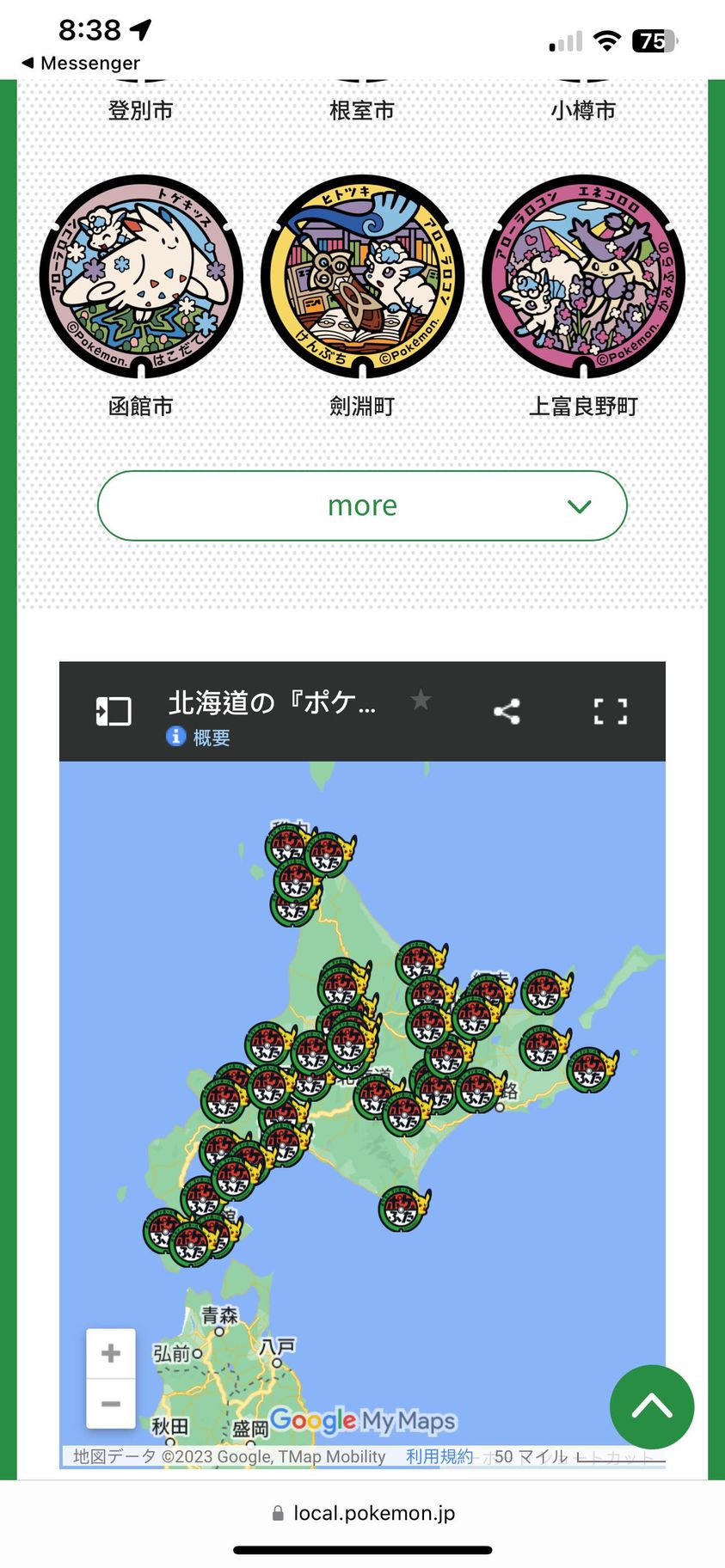This screenshot has width=725, height=1568.
Task: Tap the green scroll-to-top arrow button
Action: tap(651, 1407)
